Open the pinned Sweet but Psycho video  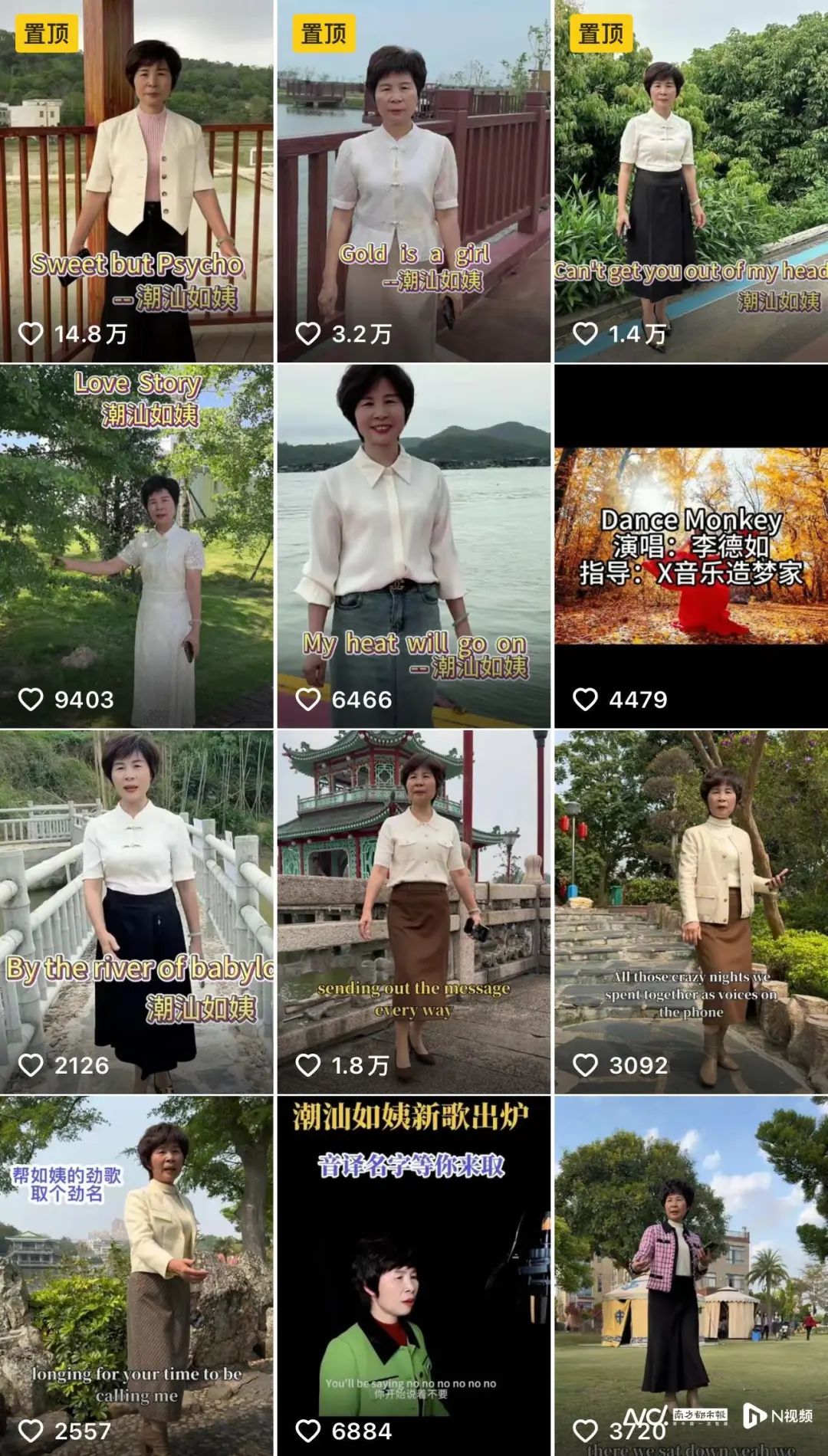point(136,181)
